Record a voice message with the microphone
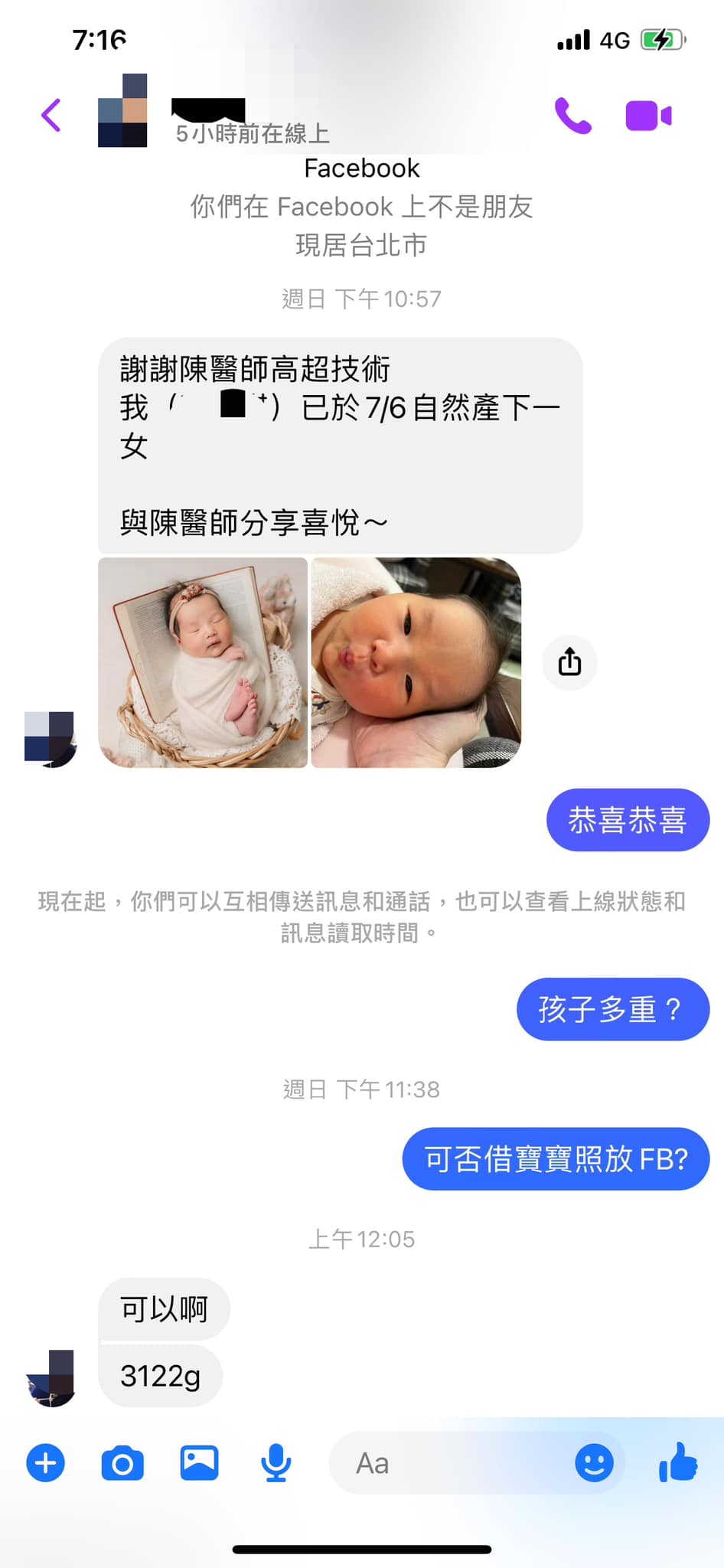 (276, 1463)
